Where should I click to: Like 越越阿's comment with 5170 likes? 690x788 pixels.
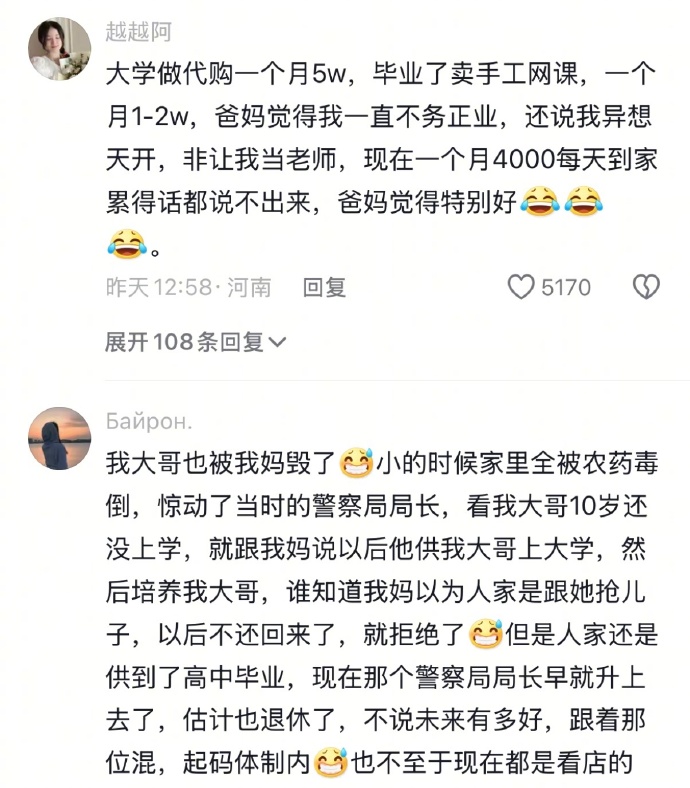click(x=521, y=288)
